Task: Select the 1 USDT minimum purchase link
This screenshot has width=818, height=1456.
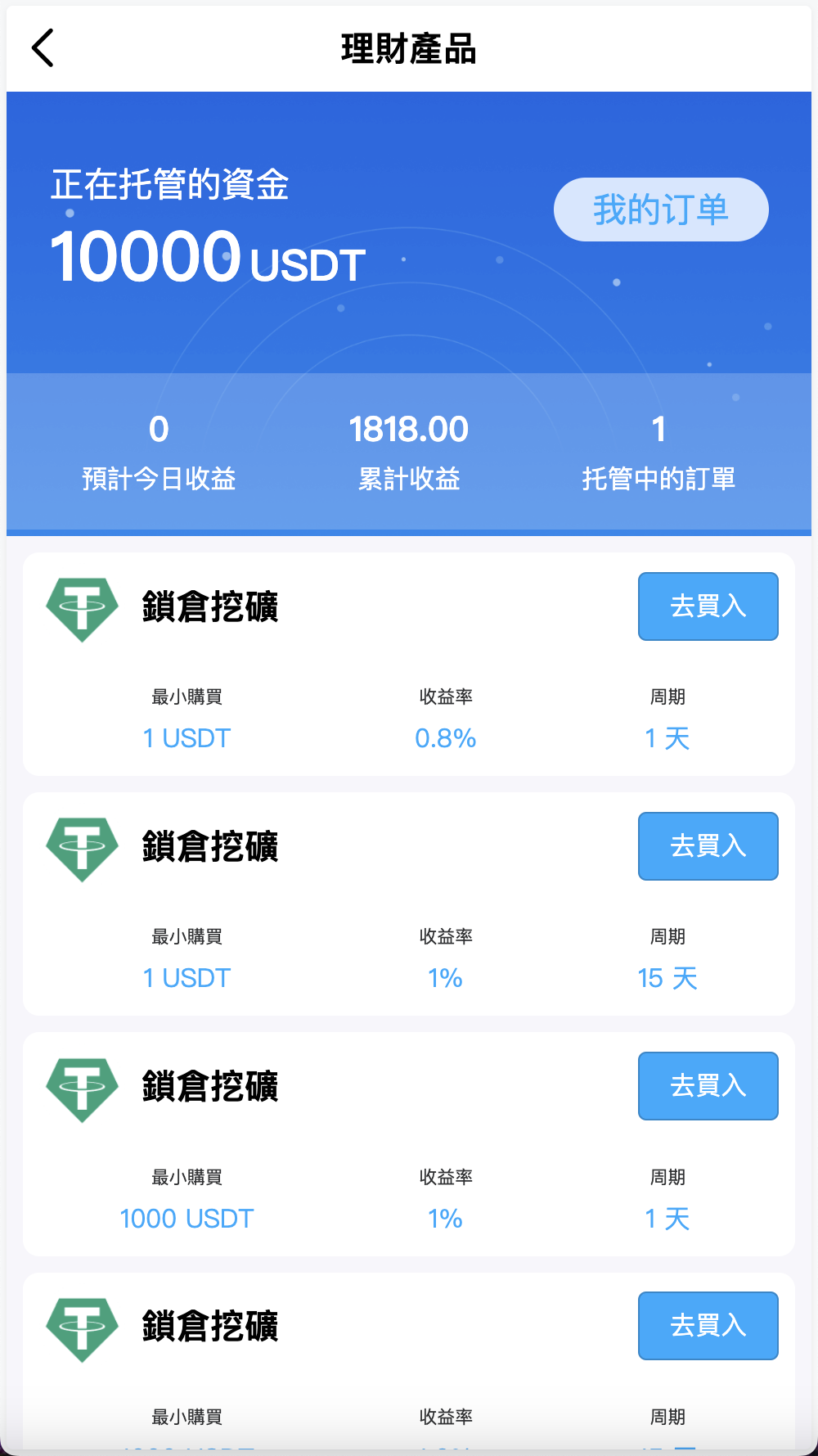Action: 187,737
